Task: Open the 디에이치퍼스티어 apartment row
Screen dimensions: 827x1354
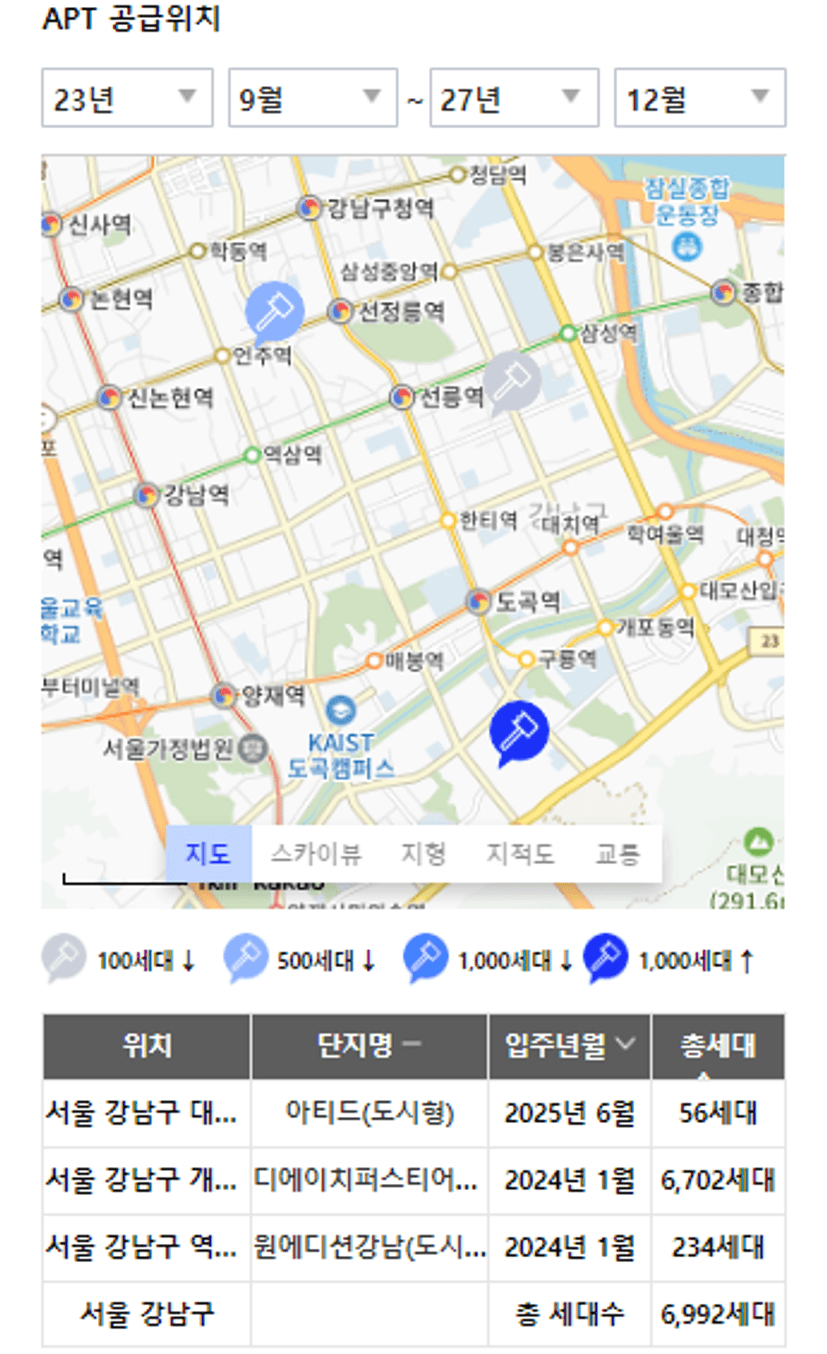Action: 413,1180
